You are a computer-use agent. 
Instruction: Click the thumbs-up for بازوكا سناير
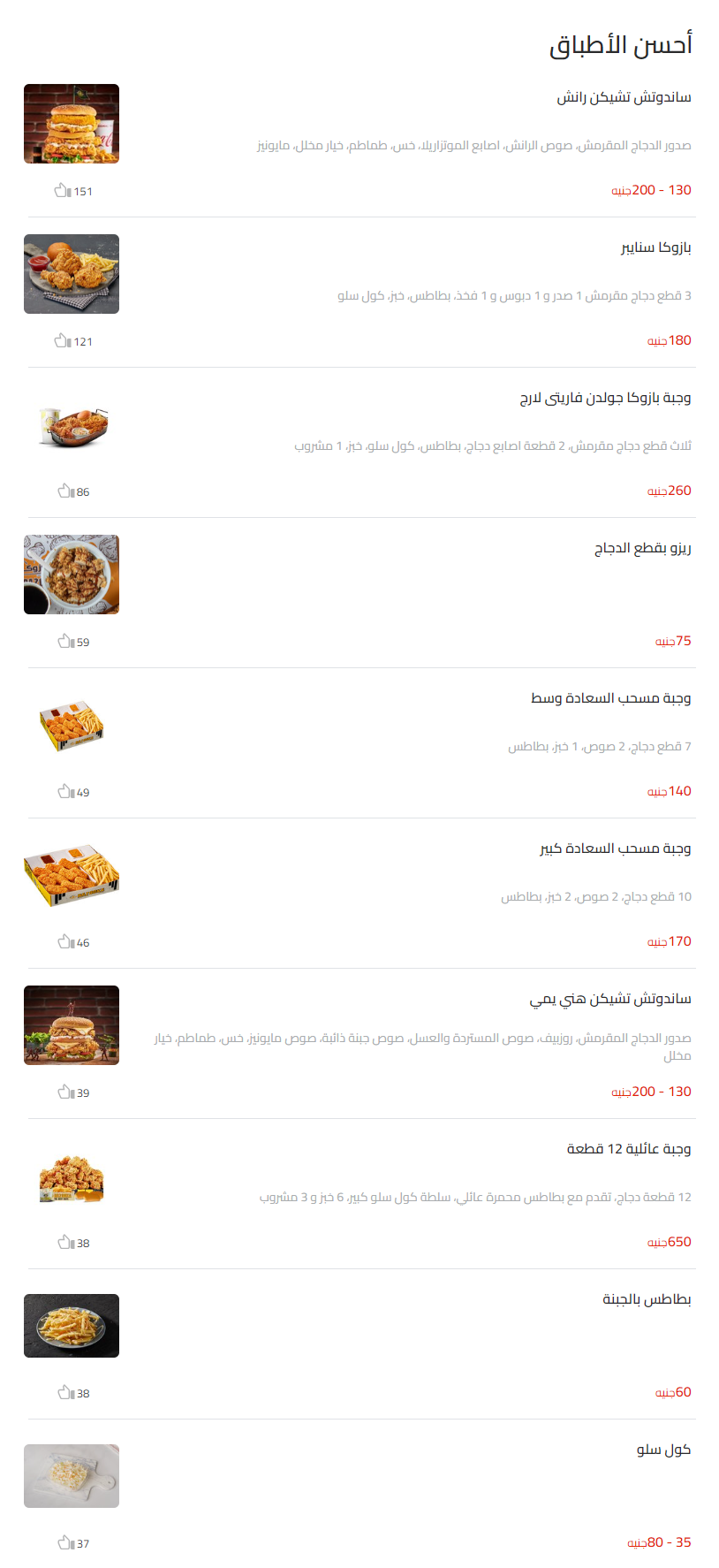62,341
